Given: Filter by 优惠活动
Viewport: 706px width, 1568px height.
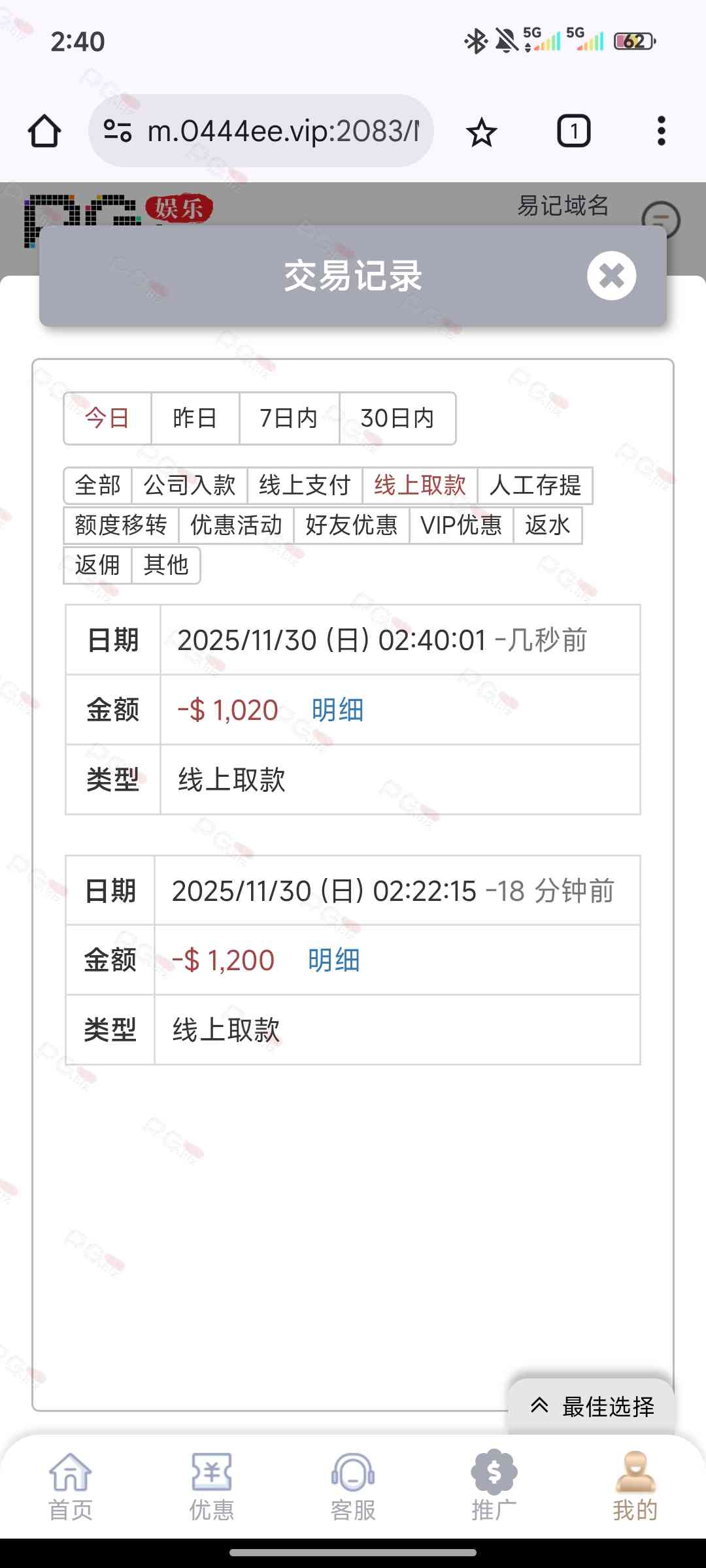Looking at the screenshot, I should click(236, 525).
